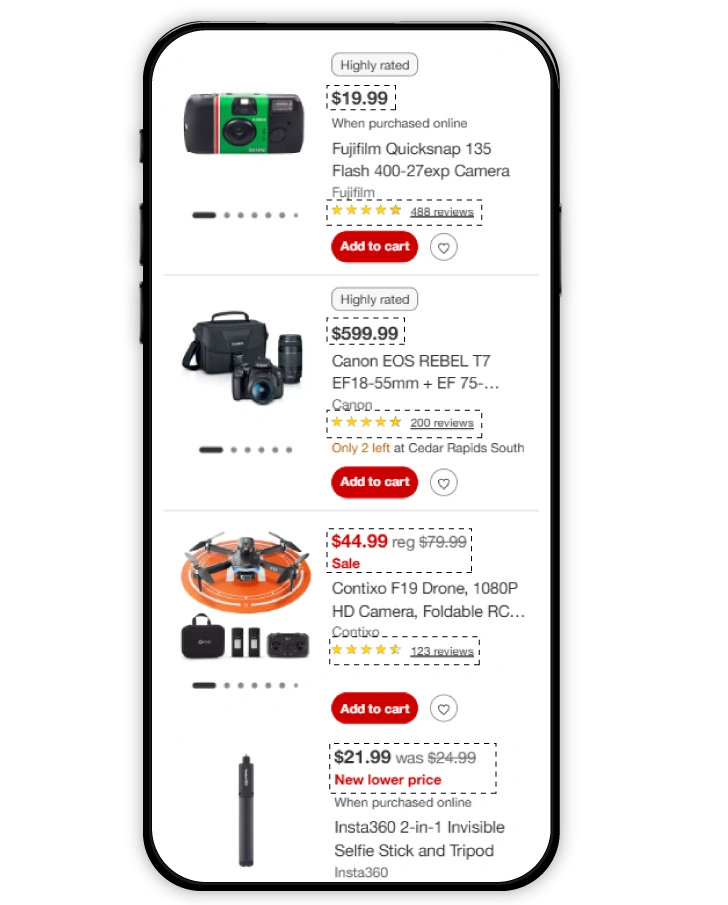Image resolution: width=728 pixels, height=905 pixels.
Task: Select the last carousel dot under Contixo drone
Action: [x=295, y=686]
